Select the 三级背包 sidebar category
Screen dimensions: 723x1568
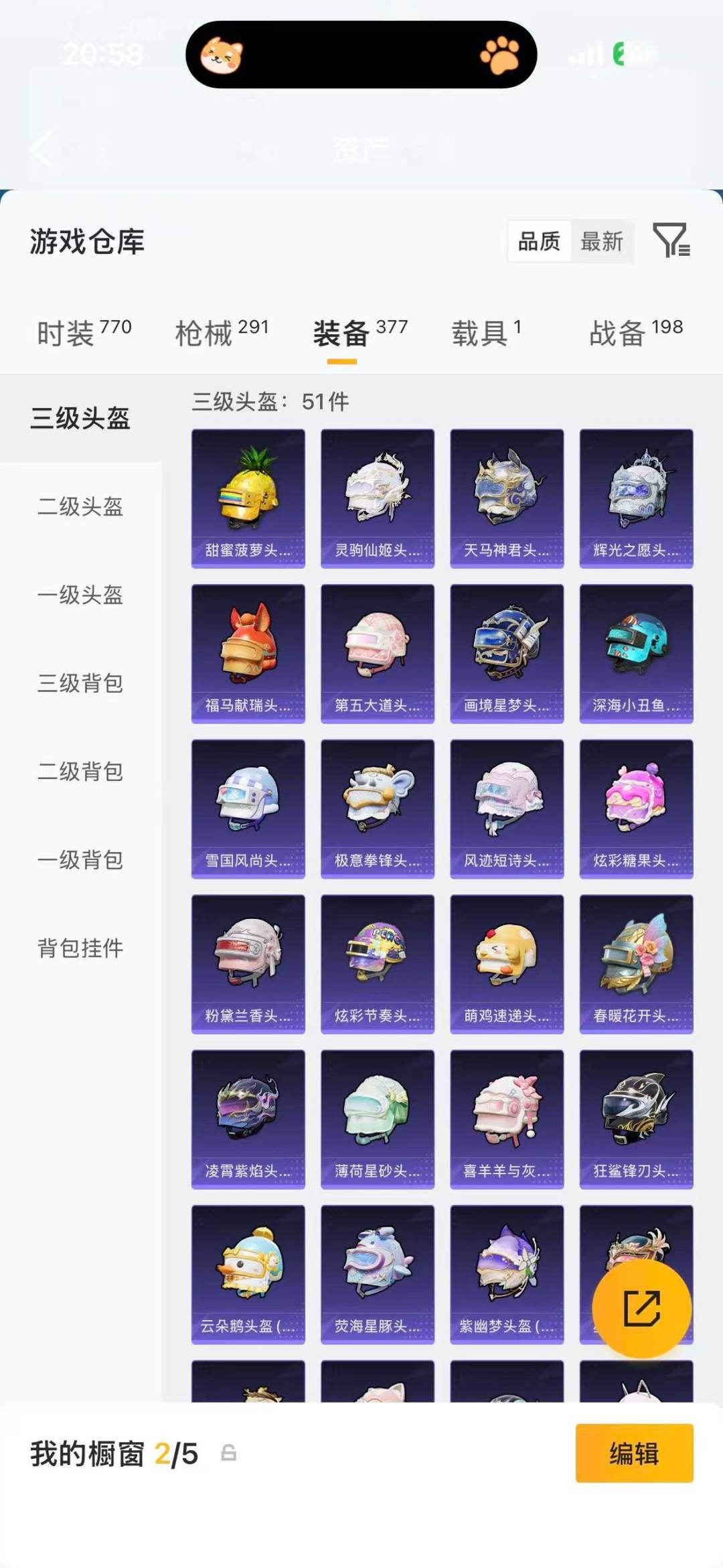(79, 685)
